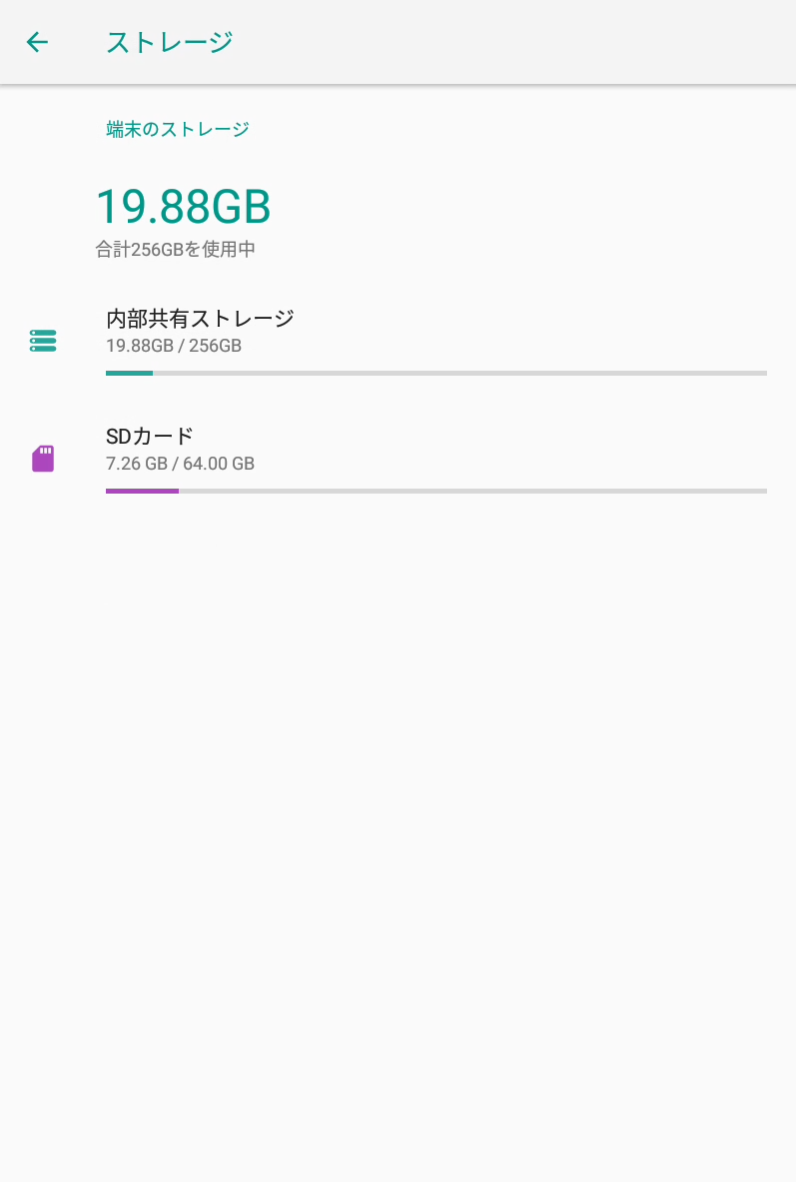Open 内部共有ストレージ details

pyautogui.click(x=398, y=340)
